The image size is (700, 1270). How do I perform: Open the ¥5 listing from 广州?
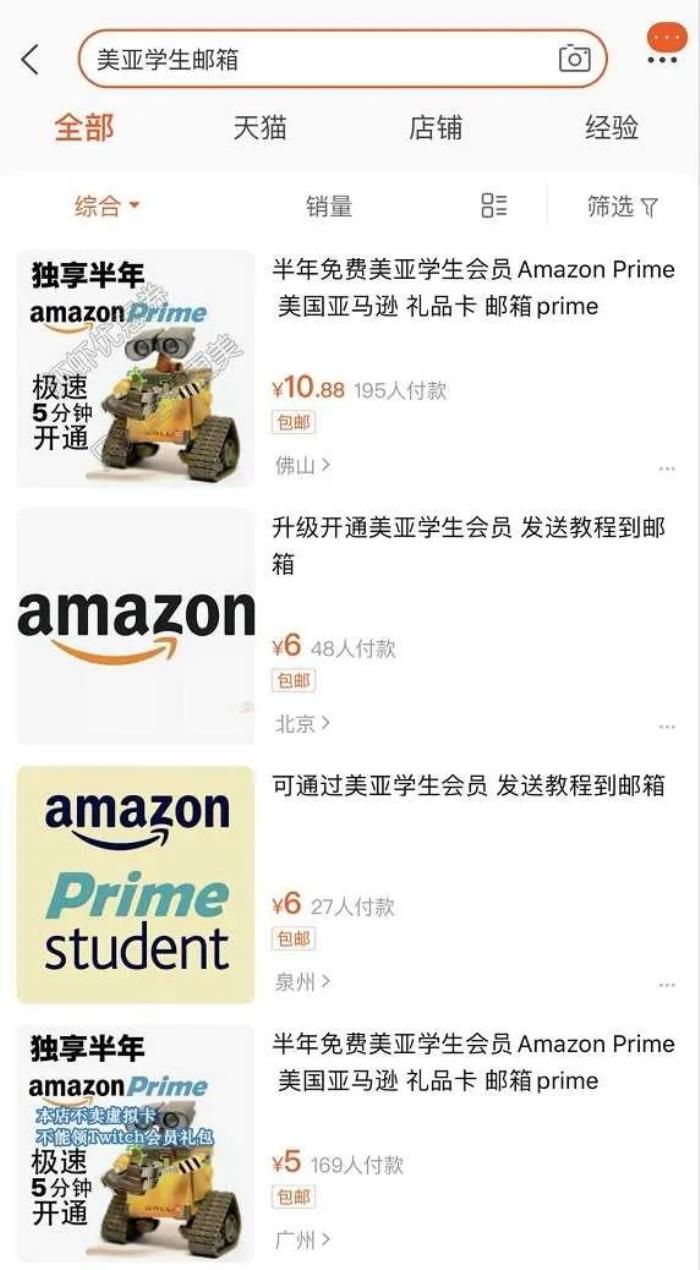pos(473,1062)
